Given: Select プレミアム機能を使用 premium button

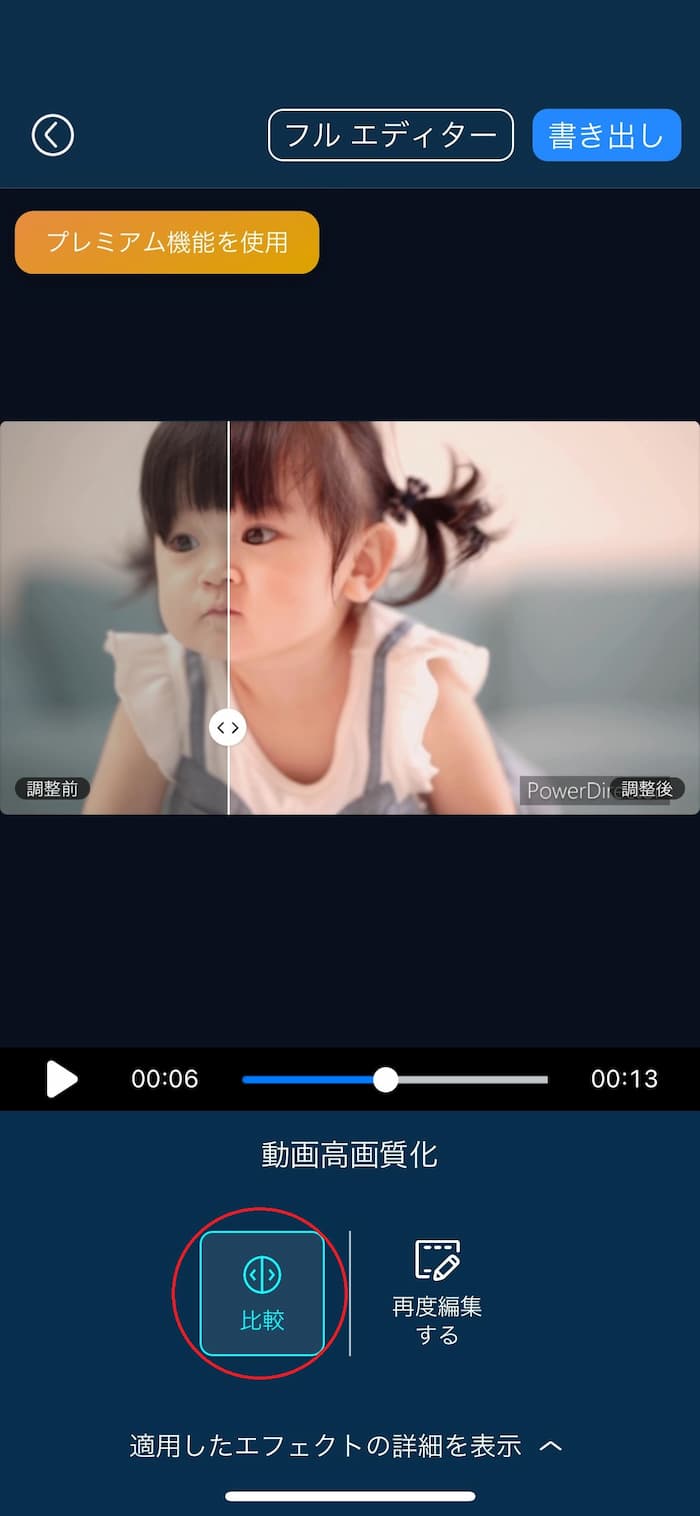Looking at the screenshot, I should tap(167, 242).
